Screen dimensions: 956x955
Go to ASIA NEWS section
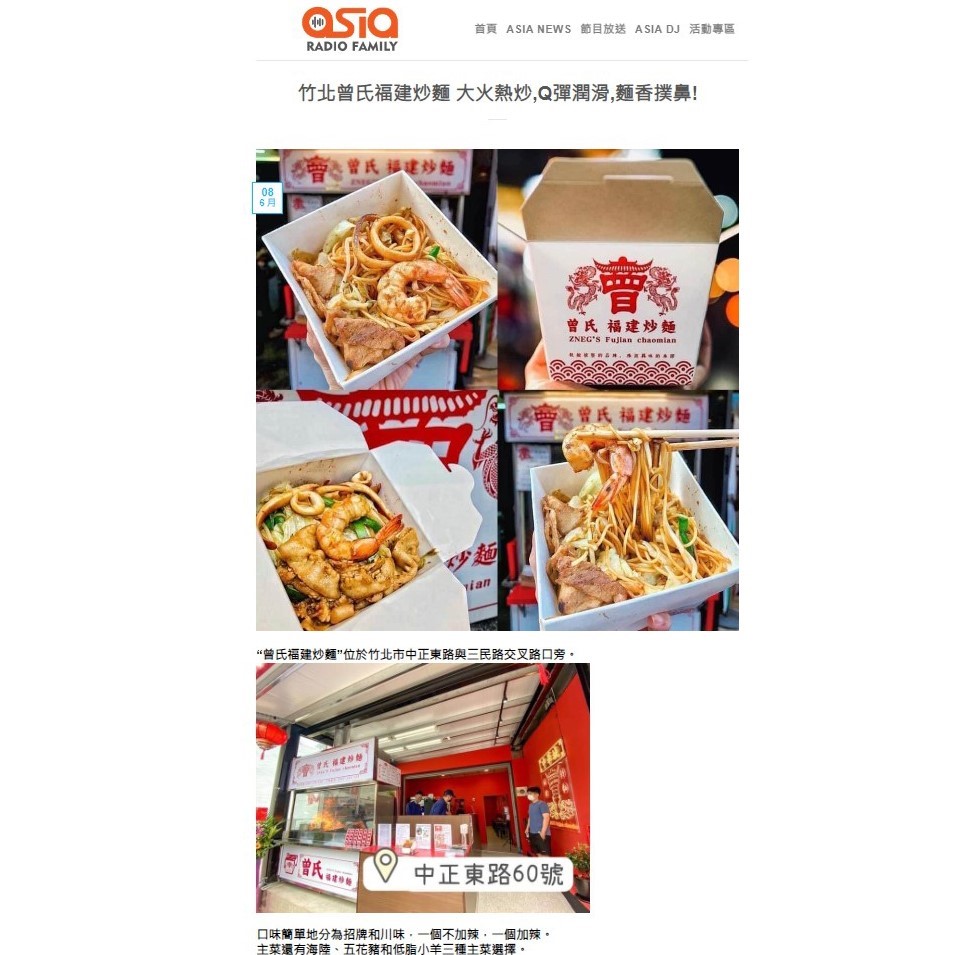click(x=538, y=29)
